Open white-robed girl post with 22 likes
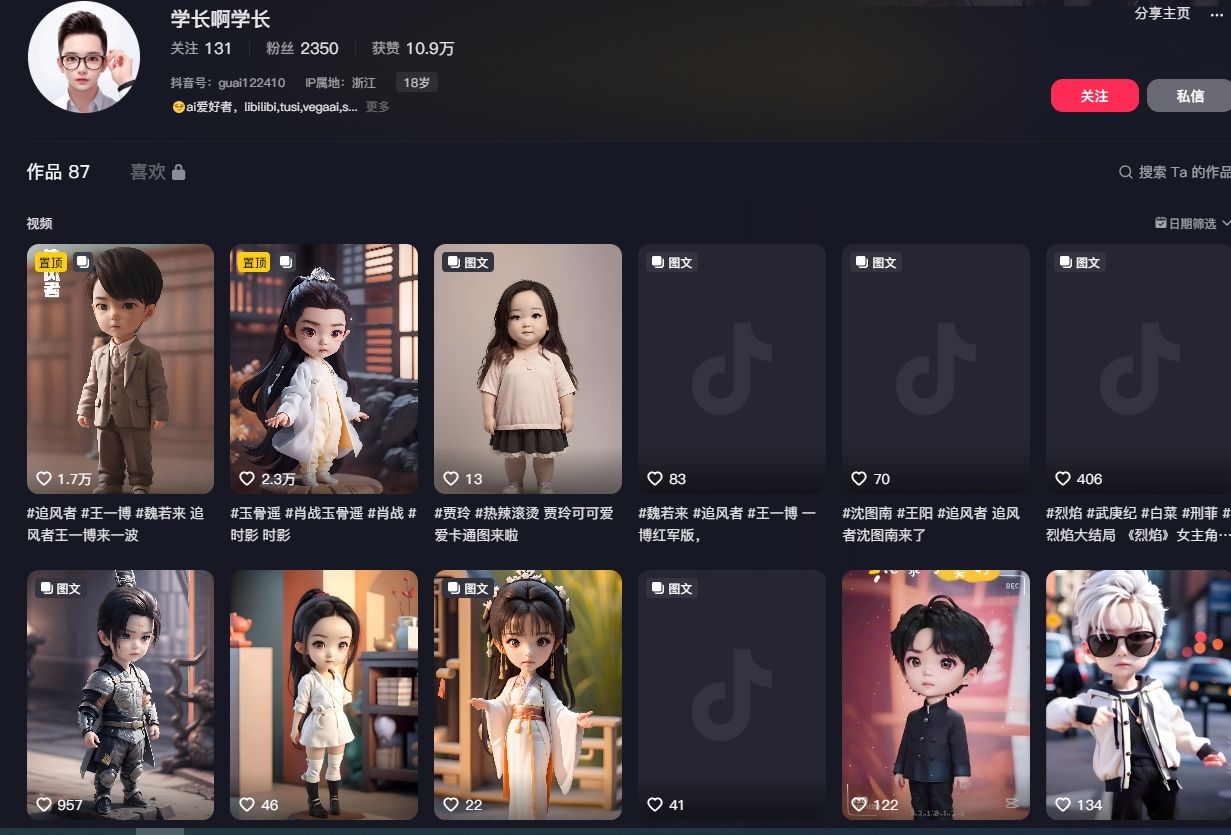 point(528,694)
